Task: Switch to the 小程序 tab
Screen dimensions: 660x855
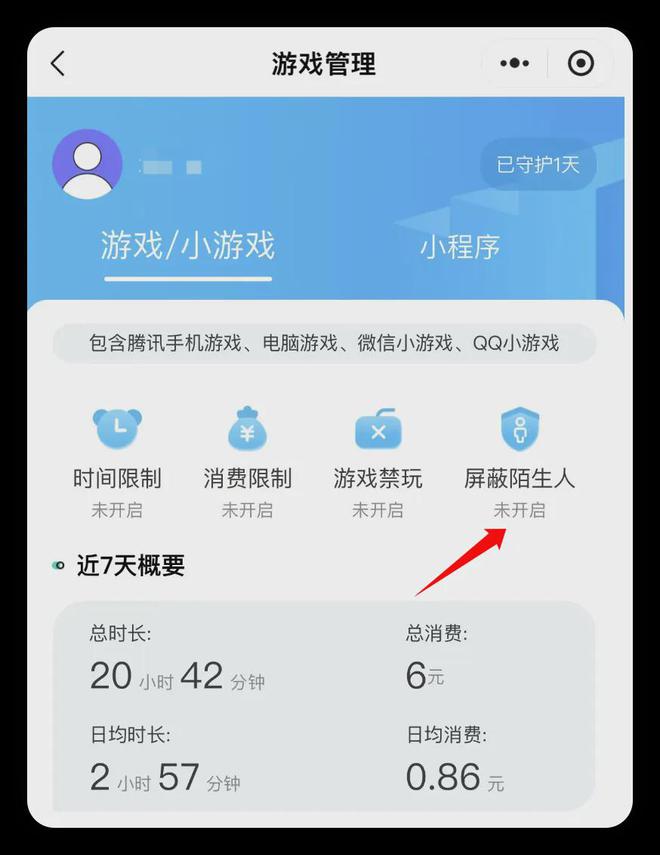Action: tap(460, 247)
